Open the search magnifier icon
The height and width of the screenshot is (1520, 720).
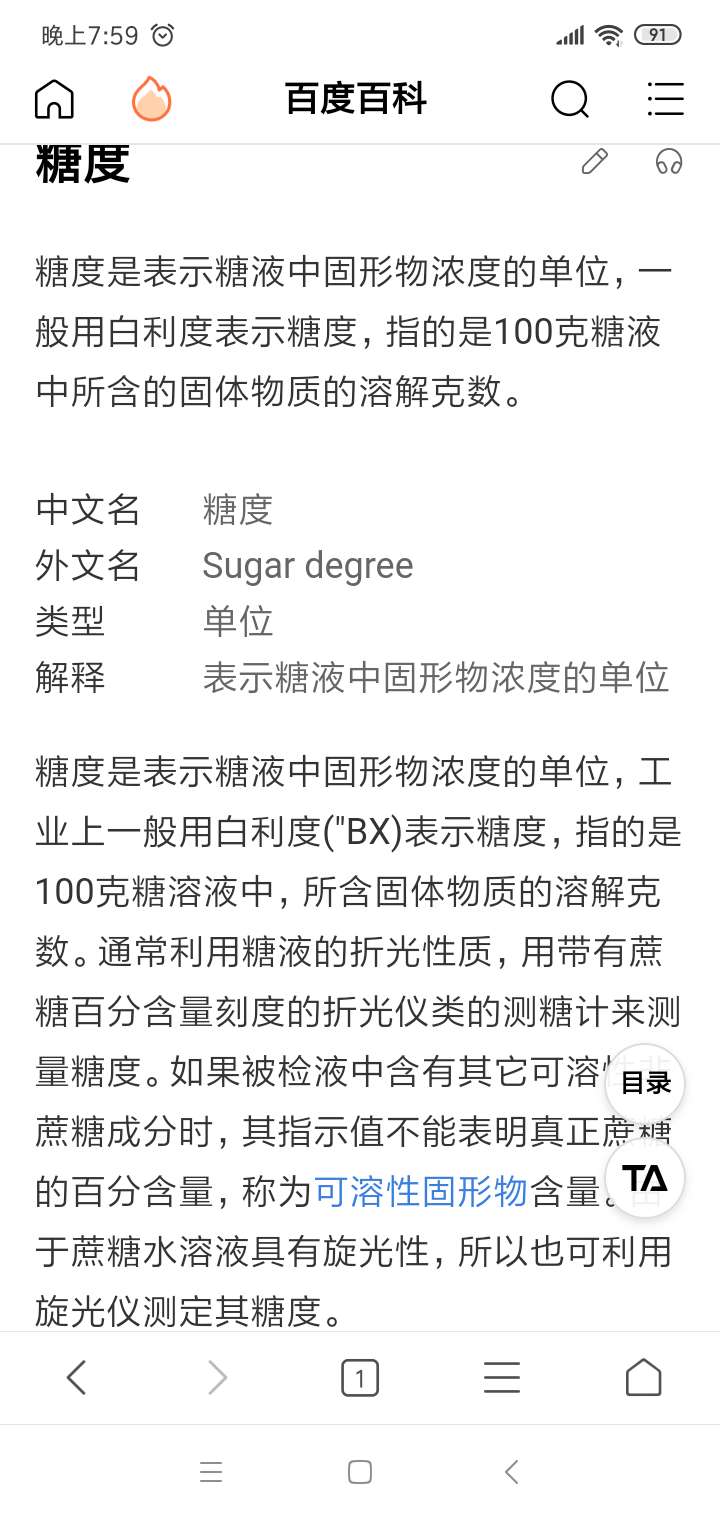point(570,99)
